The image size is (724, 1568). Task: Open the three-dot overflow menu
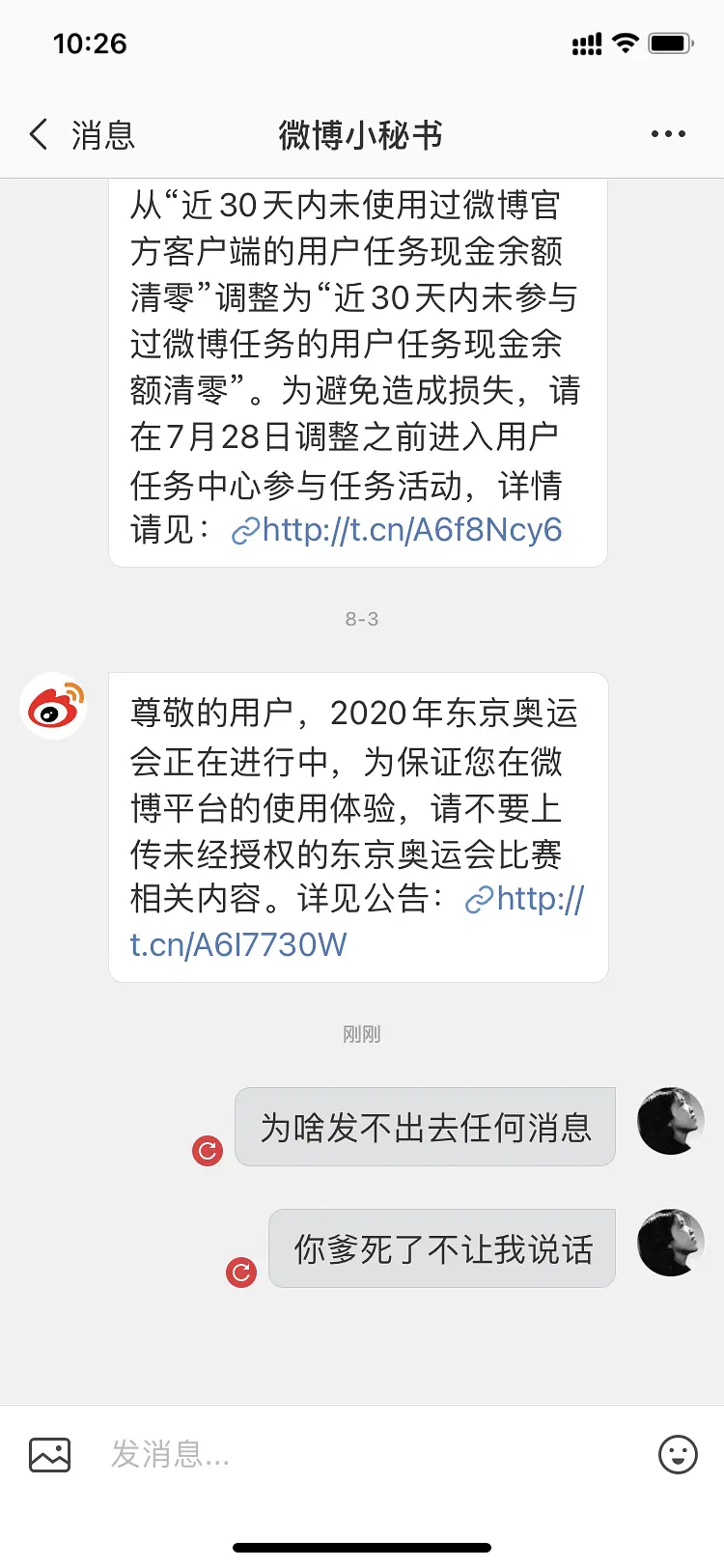coord(668,135)
